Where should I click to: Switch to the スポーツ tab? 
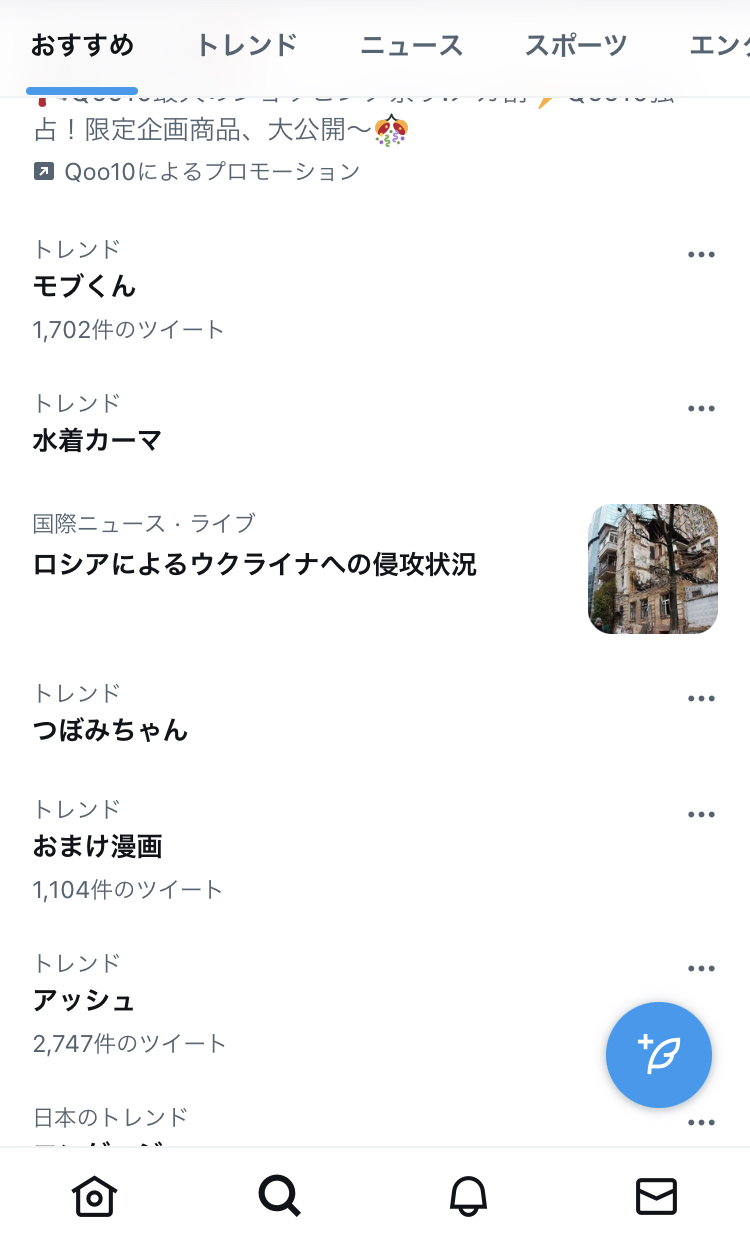576,45
